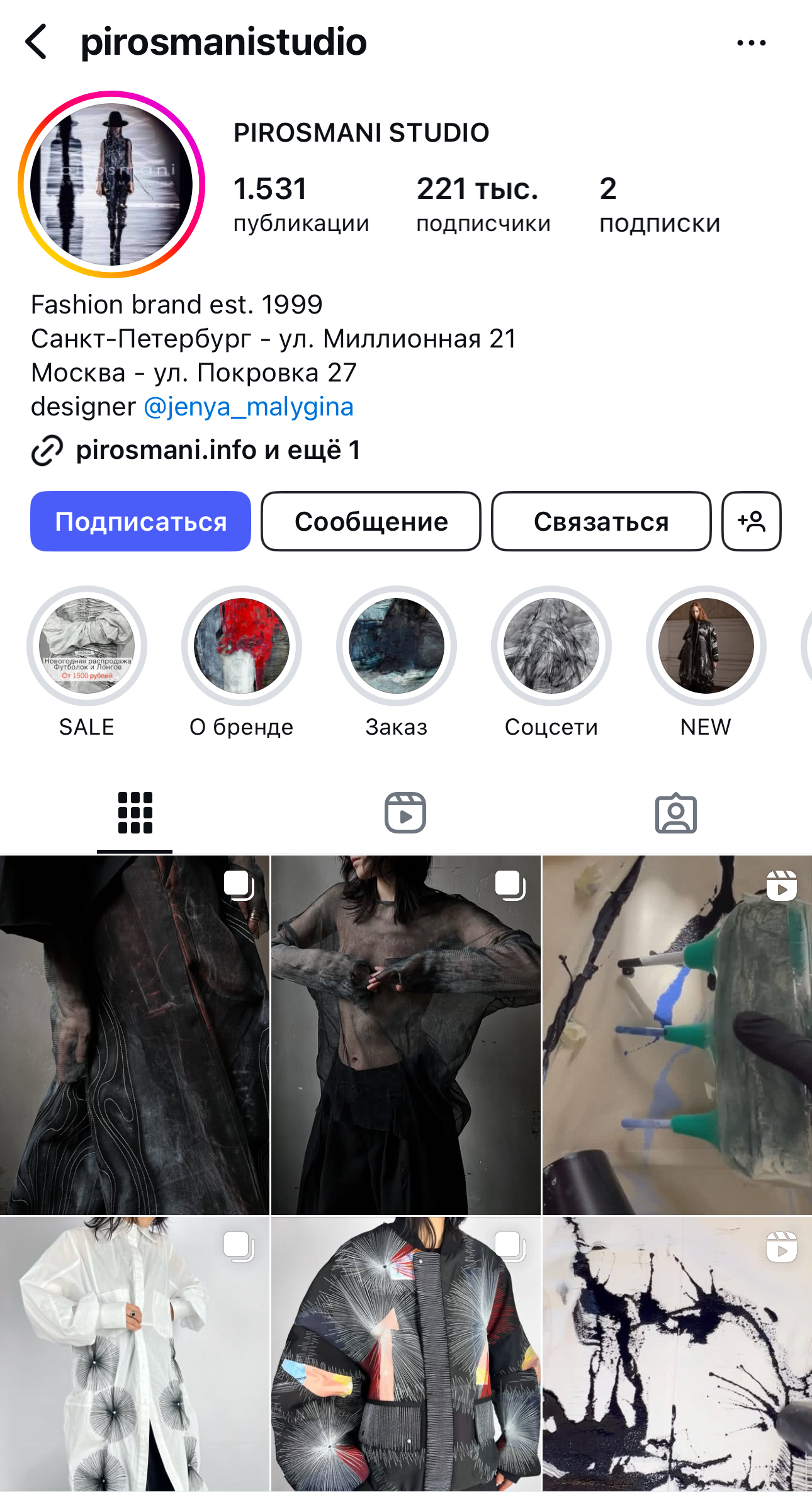This screenshot has width=812, height=1497.
Task: Open the three-dot overflow menu
Action: click(751, 43)
